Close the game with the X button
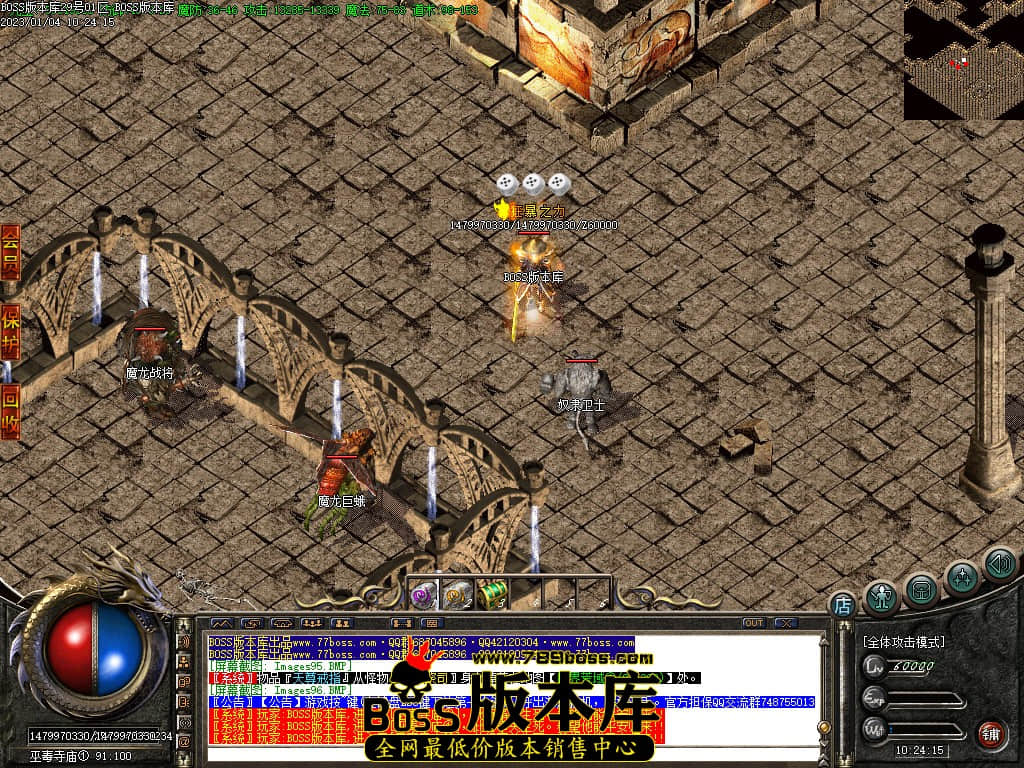Viewport: 1024px width, 768px height. pos(786,623)
